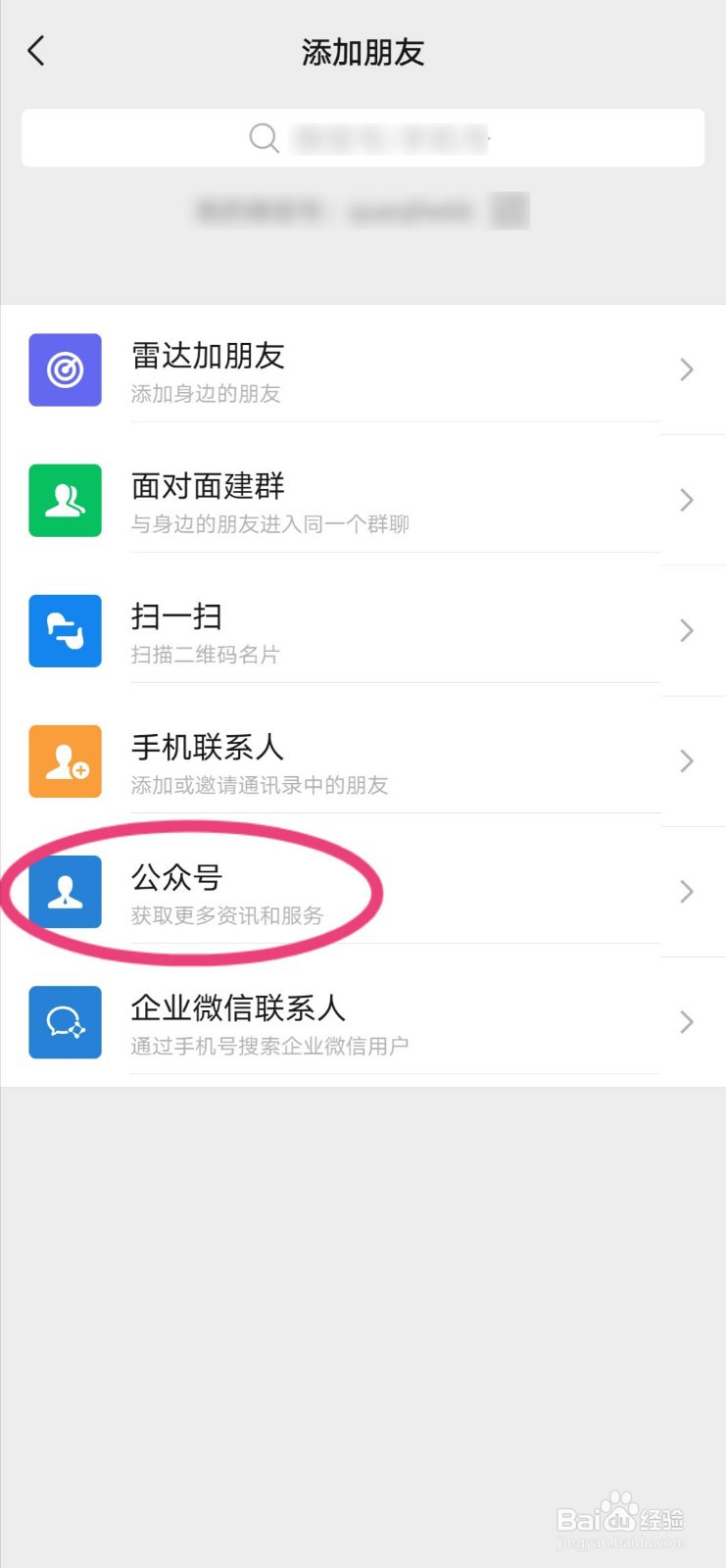
Task: Tap the magnifier icon in the search bar
Action: [263, 138]
